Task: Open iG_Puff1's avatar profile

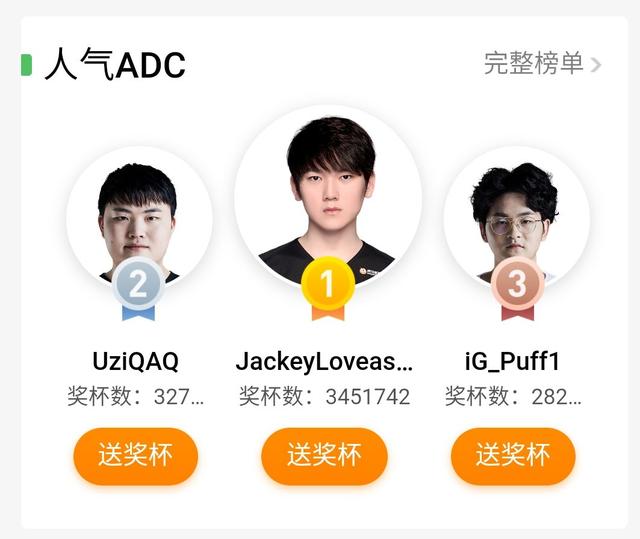Action: pyautogui.click(x=516, y=220)
